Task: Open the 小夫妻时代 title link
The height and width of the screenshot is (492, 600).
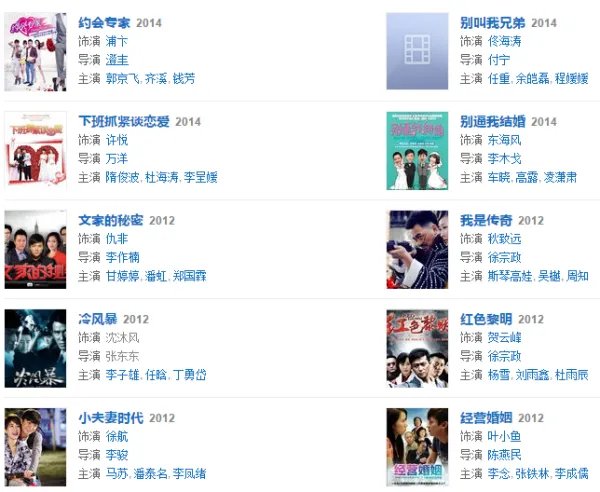Action: pyautogui.click(x=111, y=417)
